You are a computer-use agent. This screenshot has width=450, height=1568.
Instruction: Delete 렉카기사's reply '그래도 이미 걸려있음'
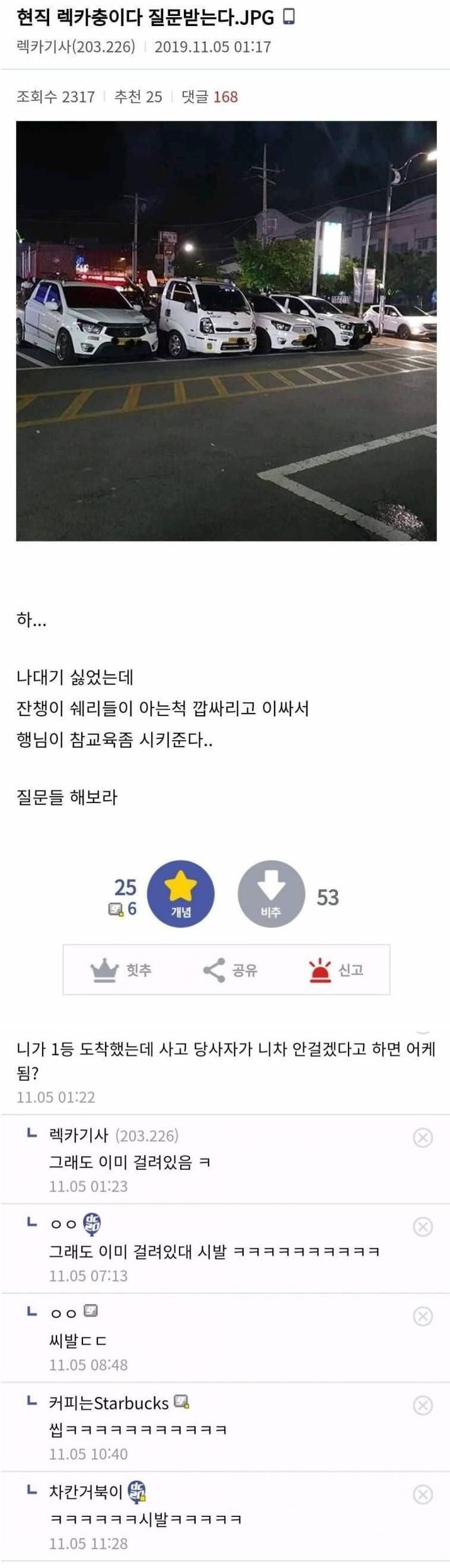(x=423, y=1137)
